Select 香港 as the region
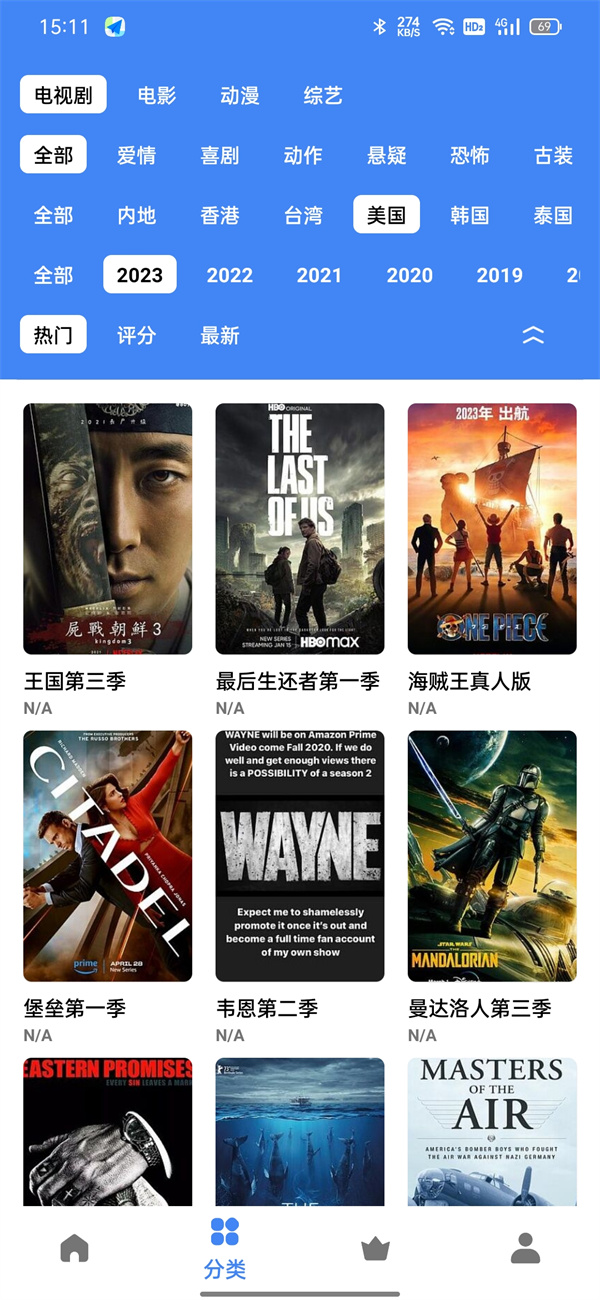This screenshot has width=600, height=1300. (220, 215)
